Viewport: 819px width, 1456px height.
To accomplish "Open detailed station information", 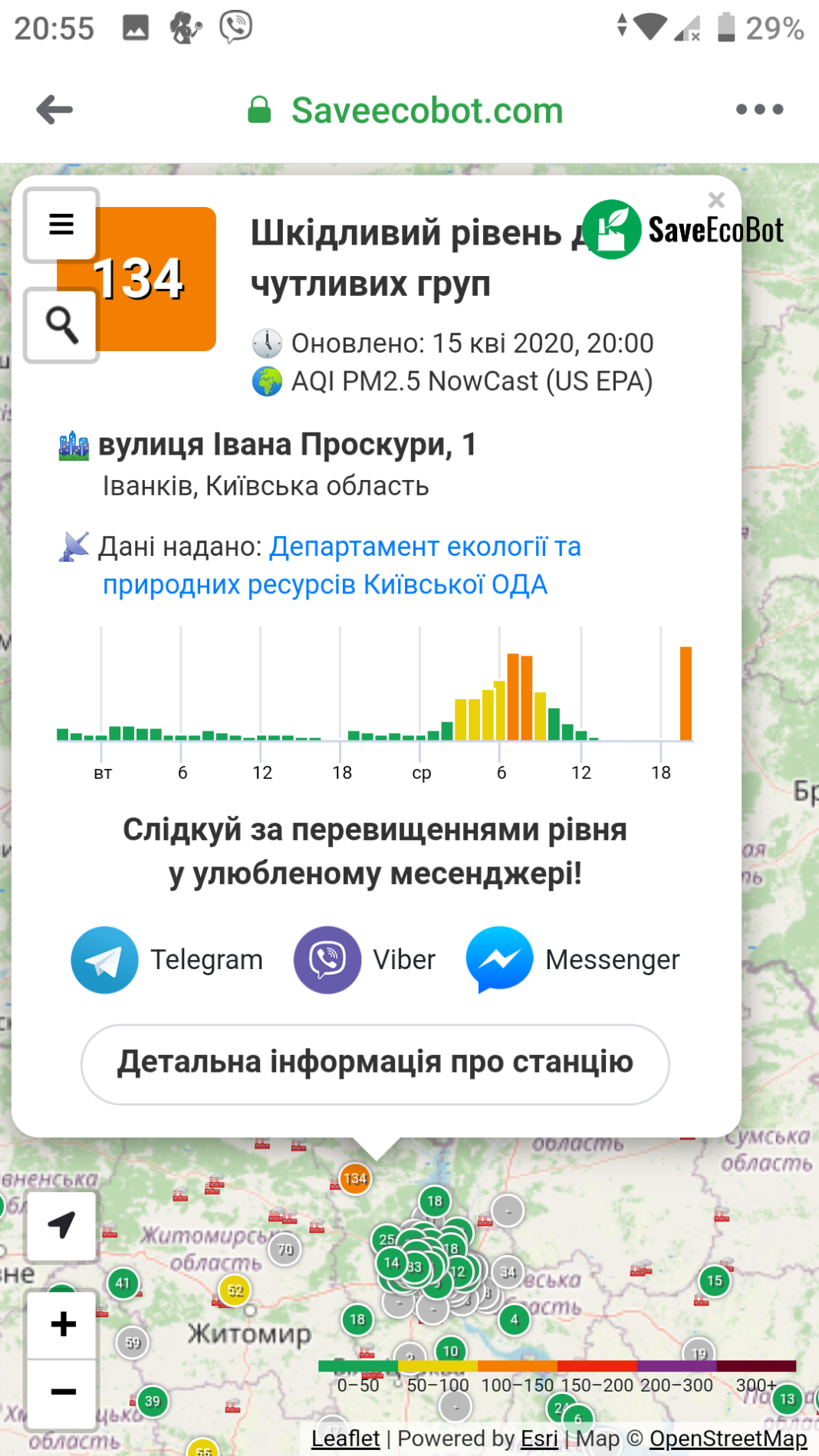I will point(375,1063).
